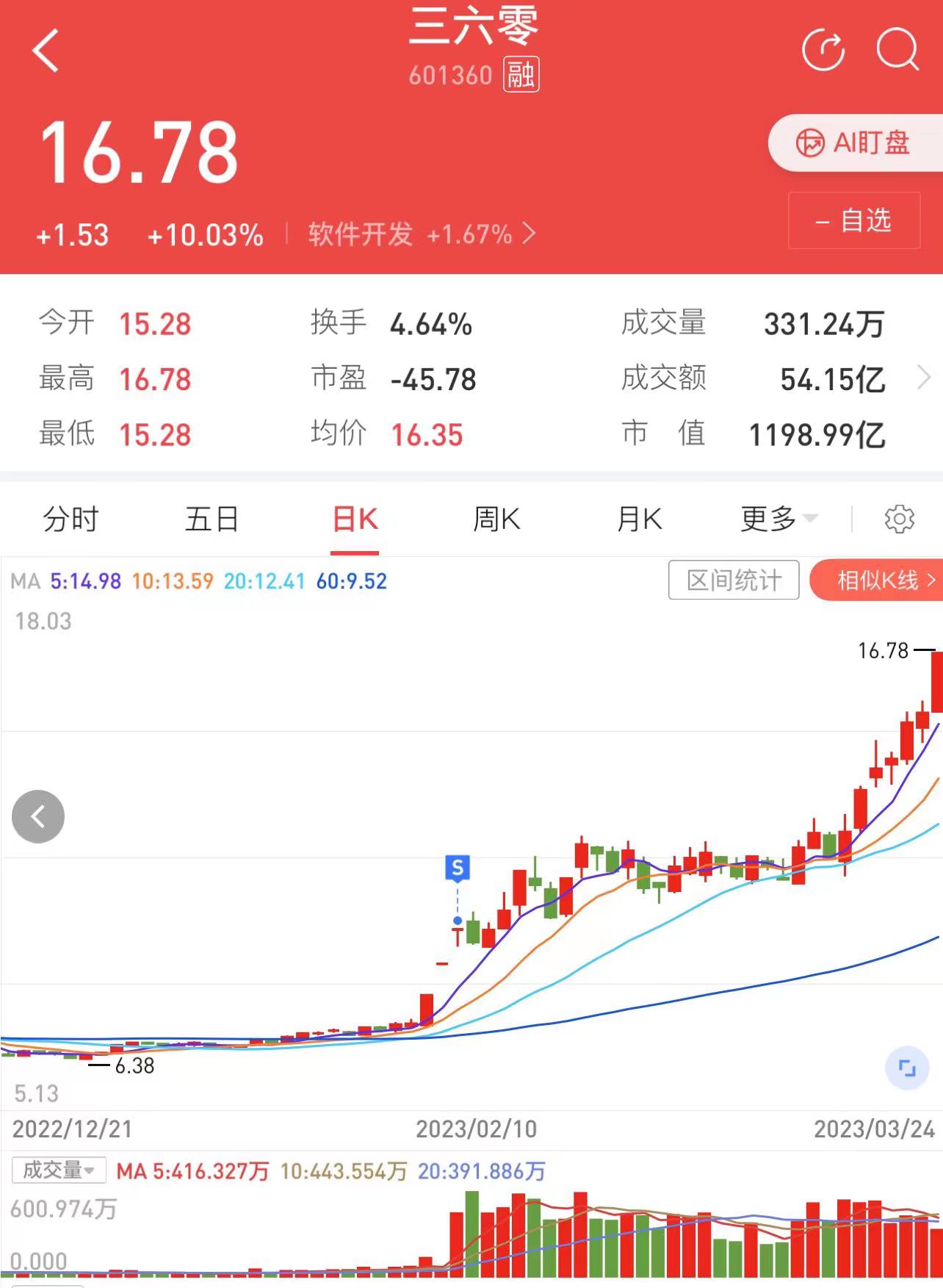The height and width of the screenshot is (1288, 943).
Task: Tap the 区间统计 button
Action: [733, 580]
